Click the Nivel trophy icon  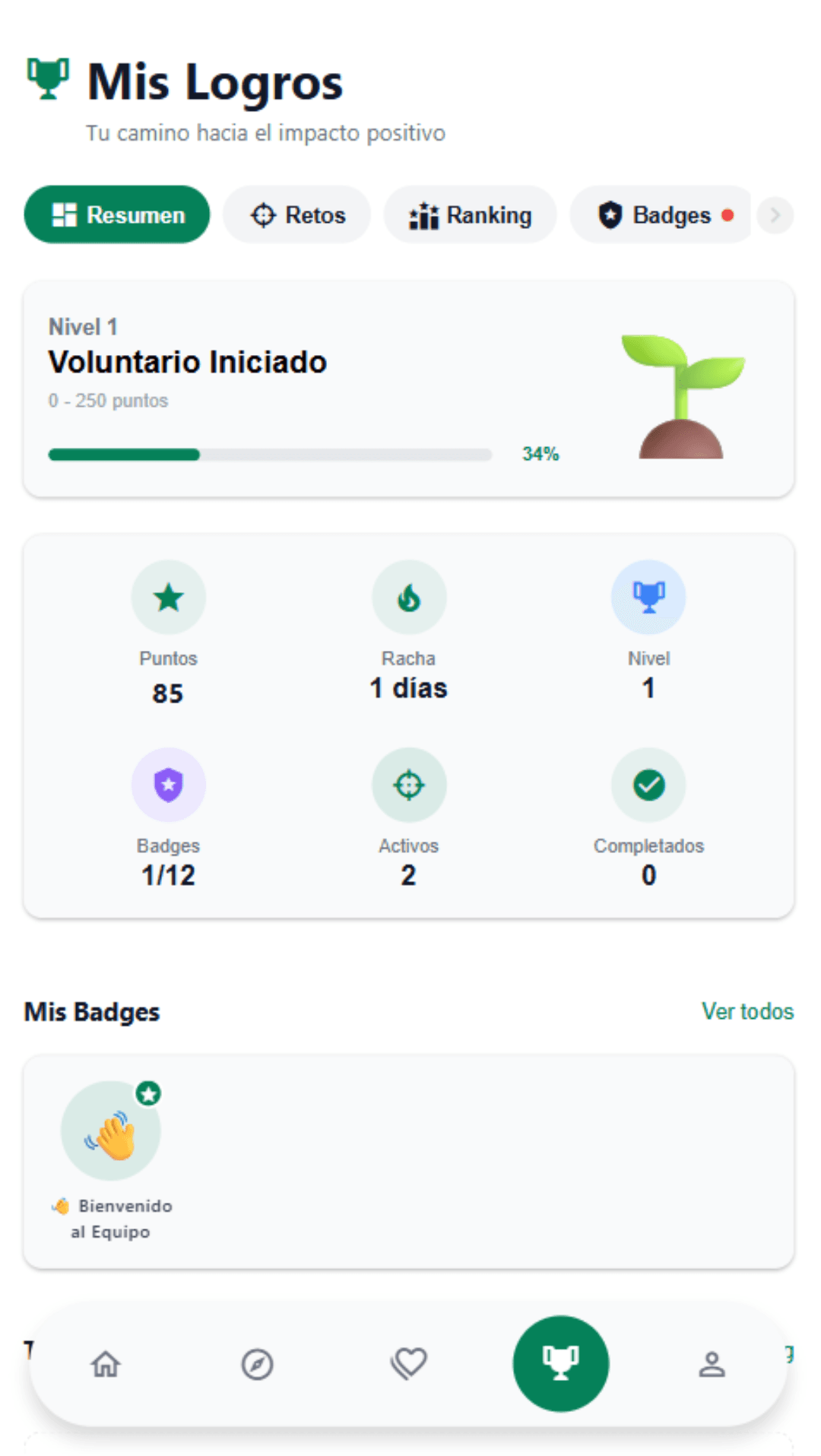point(648,597)
